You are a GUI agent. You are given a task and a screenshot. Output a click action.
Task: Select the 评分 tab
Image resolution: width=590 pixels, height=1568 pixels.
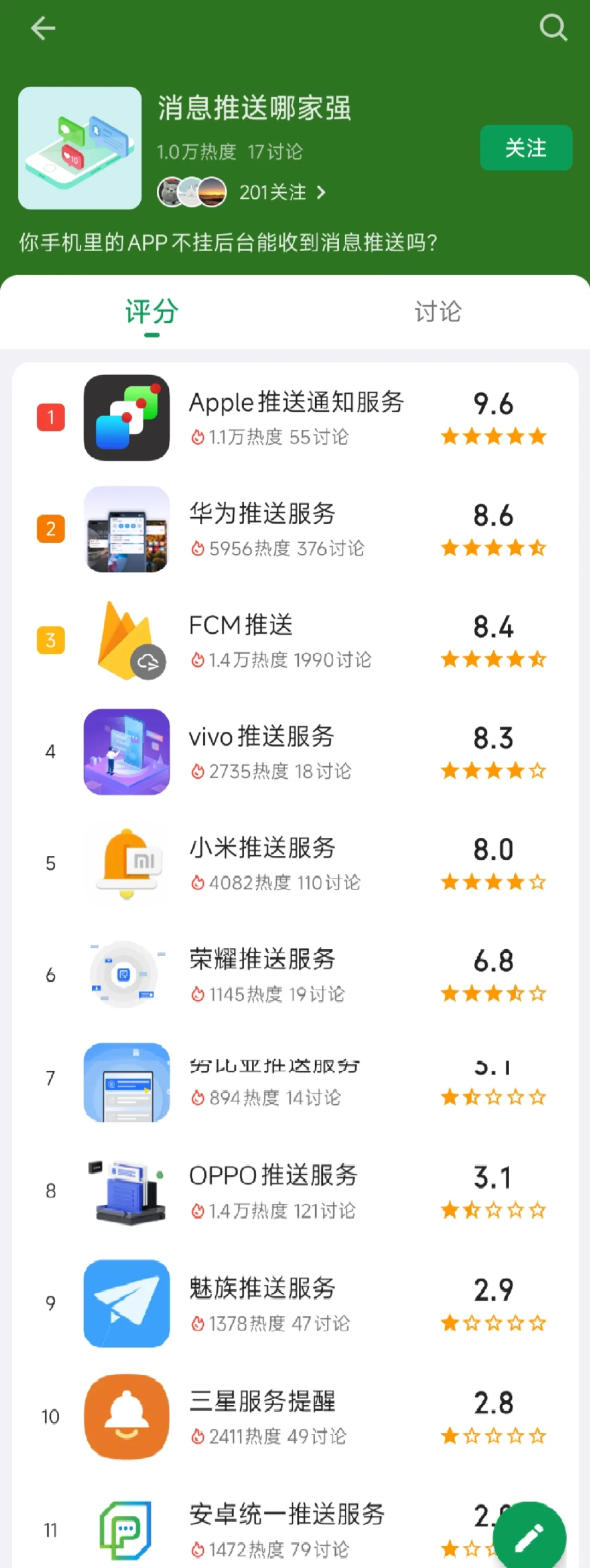click(152, 312)
